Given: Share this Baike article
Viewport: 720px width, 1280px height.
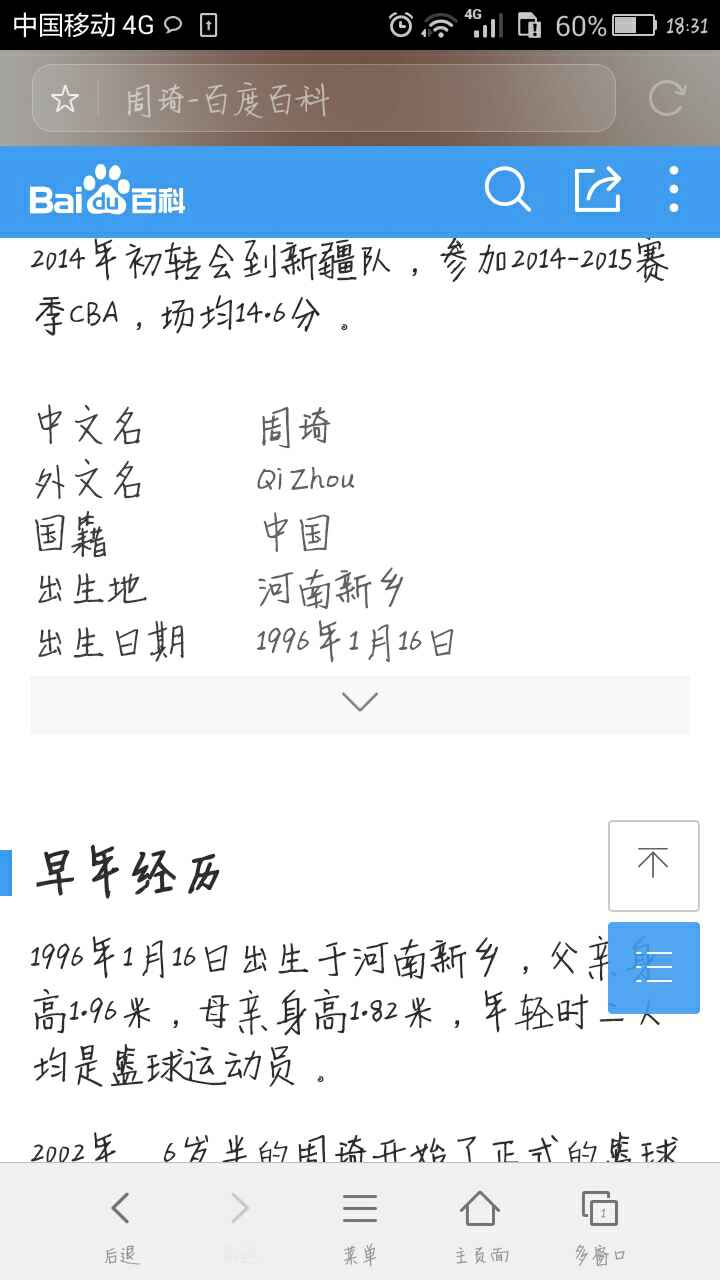Looking at the screenshot, I should click(597, 189).
